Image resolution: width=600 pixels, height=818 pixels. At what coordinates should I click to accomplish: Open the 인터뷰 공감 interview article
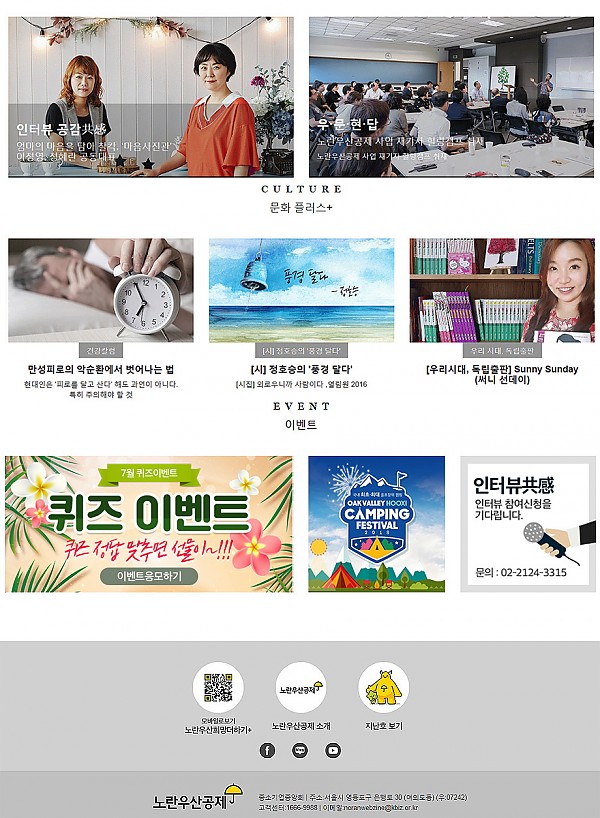point(150,97)
